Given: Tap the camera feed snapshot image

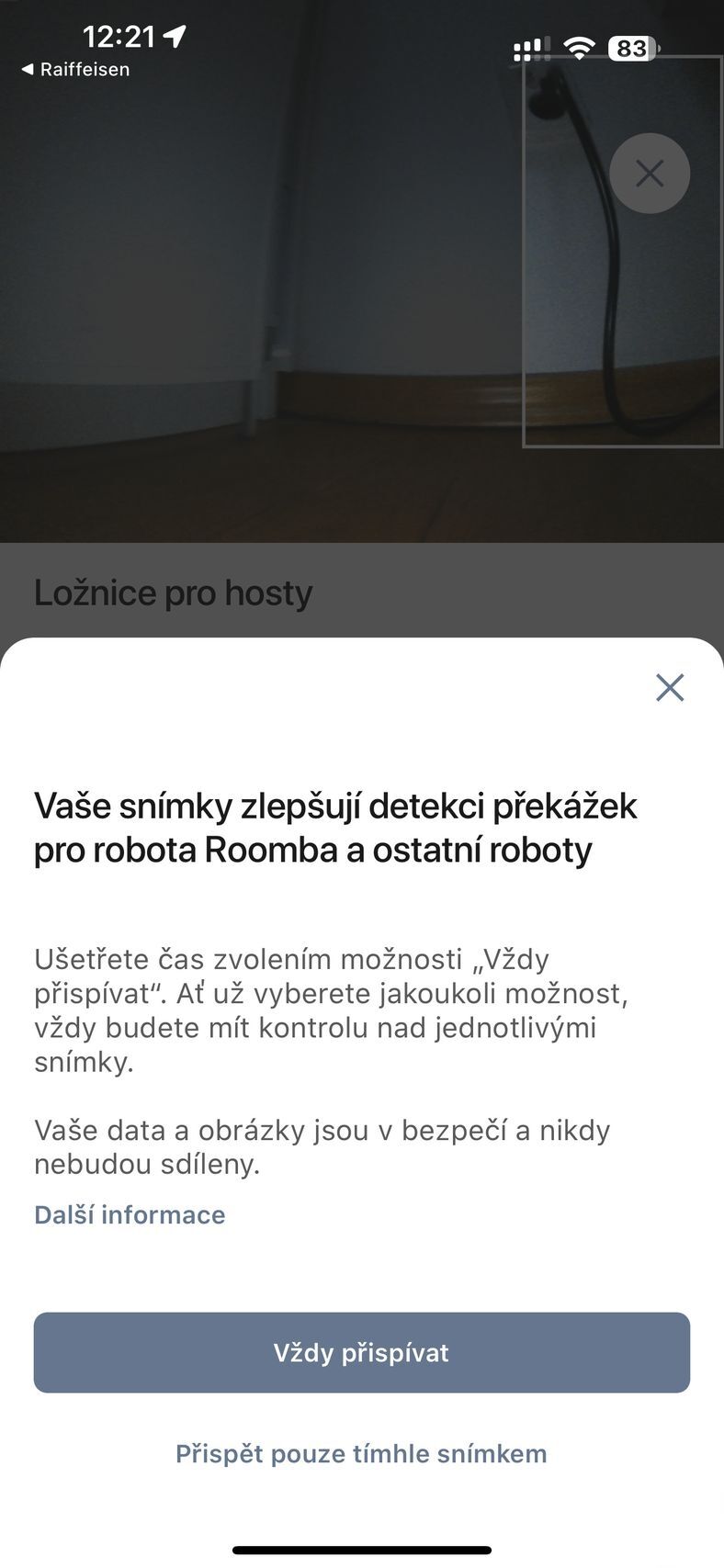Looking at the screenshot, I should pyautogui.click(x=276, y=321).
